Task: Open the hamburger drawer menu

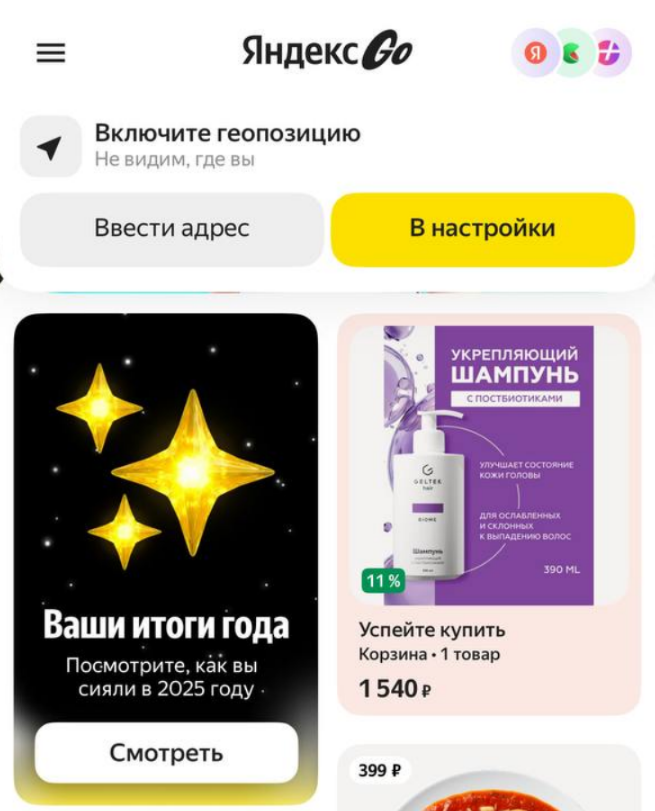Action: point(51,53)
